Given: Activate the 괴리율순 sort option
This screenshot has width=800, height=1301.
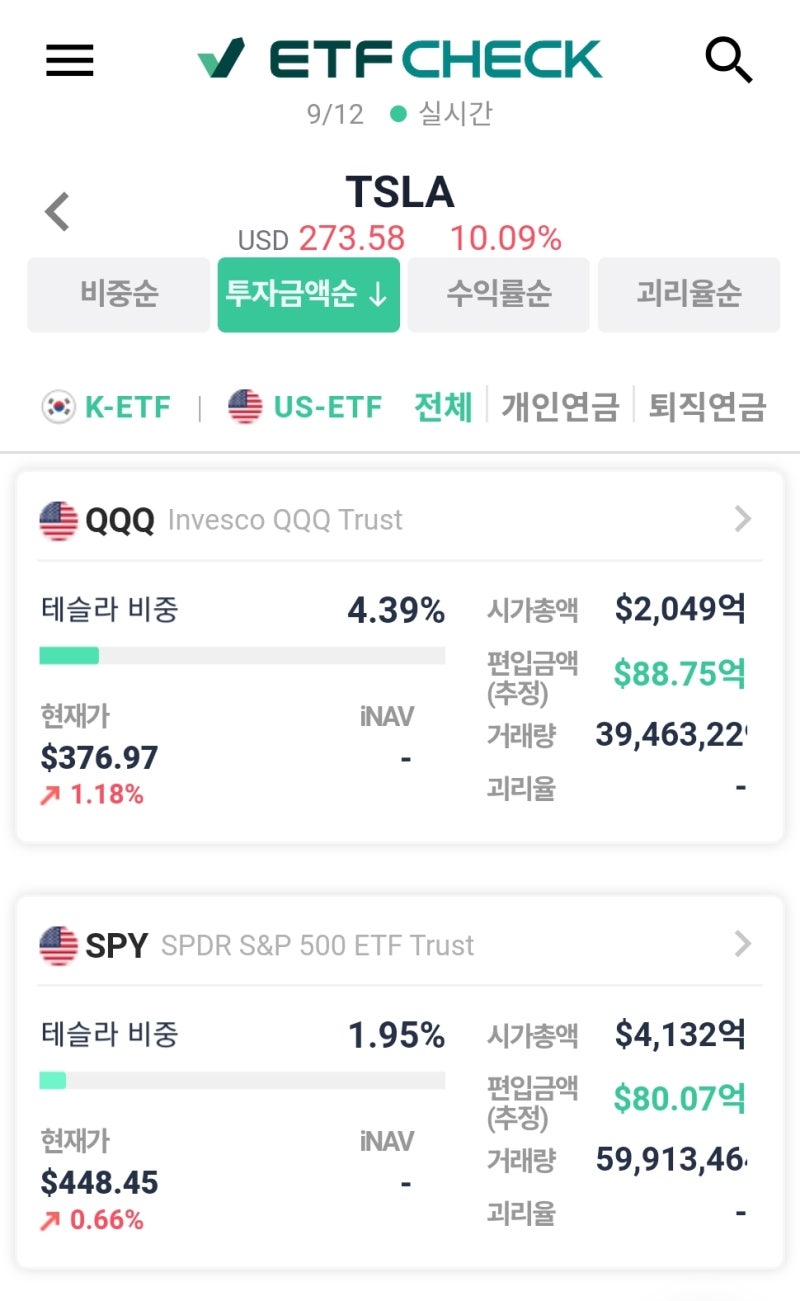Looking at the screenshot, I should click(x=688, y=294).
